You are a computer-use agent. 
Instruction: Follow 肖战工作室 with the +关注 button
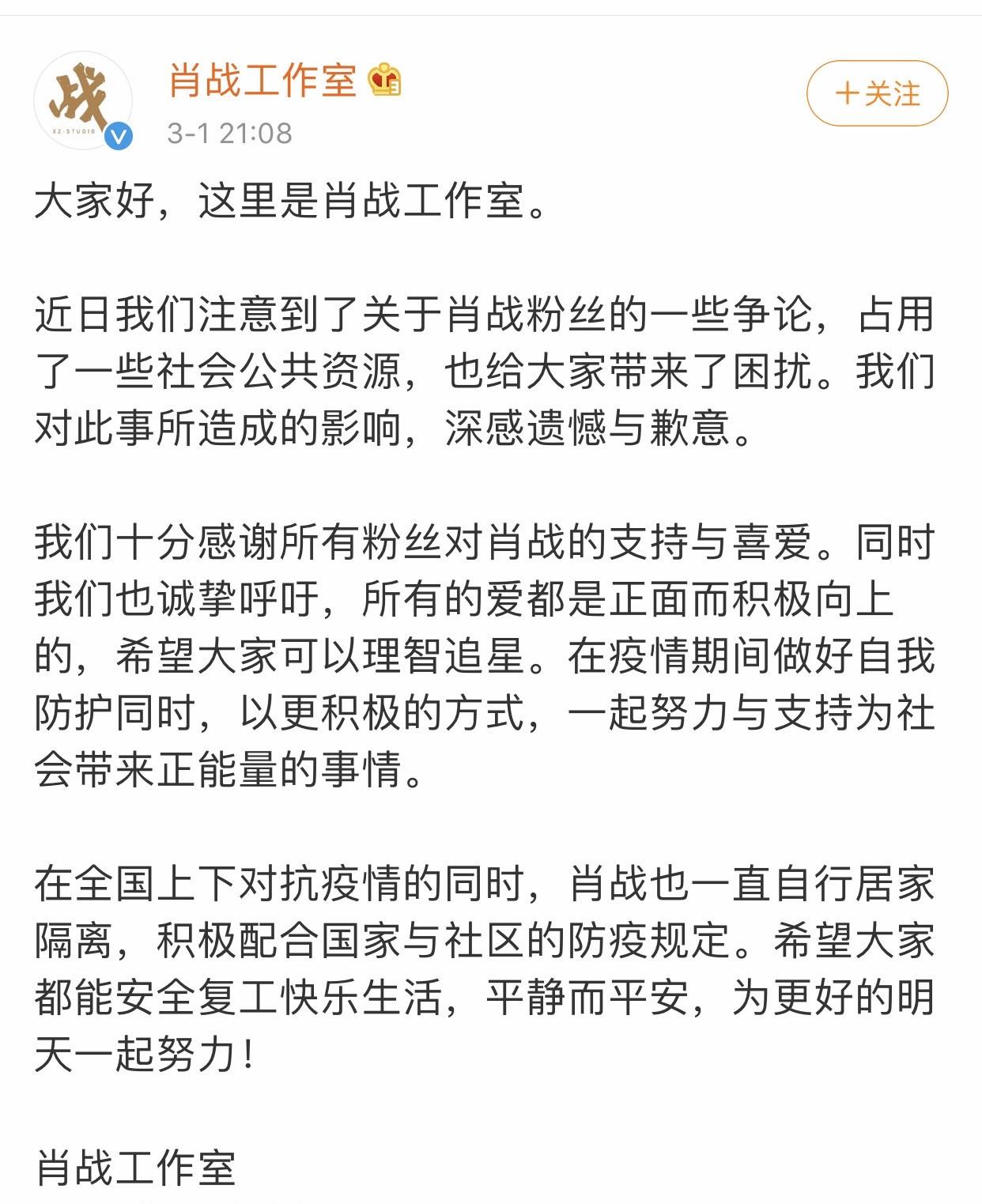click(x=877, y=94)
